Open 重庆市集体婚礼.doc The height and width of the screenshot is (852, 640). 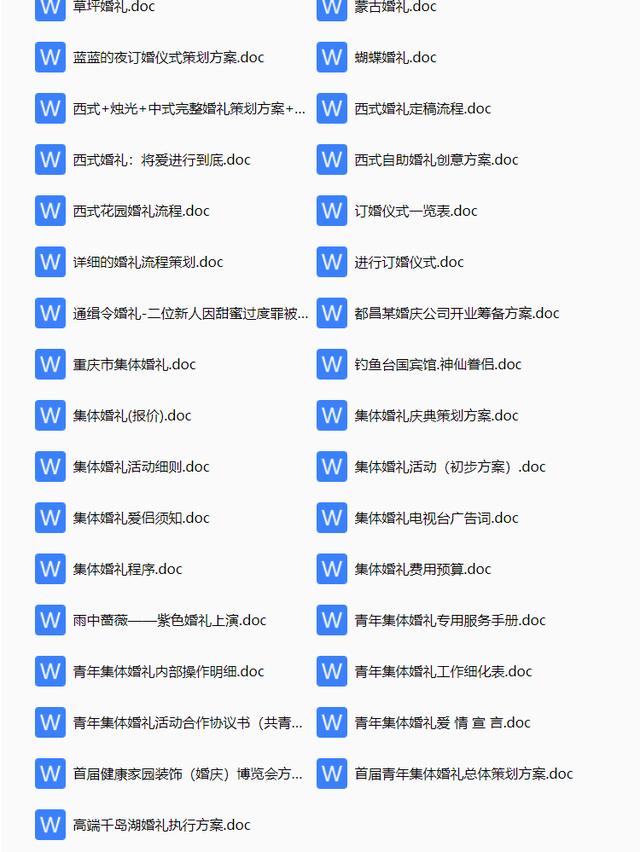pos(134,364)
